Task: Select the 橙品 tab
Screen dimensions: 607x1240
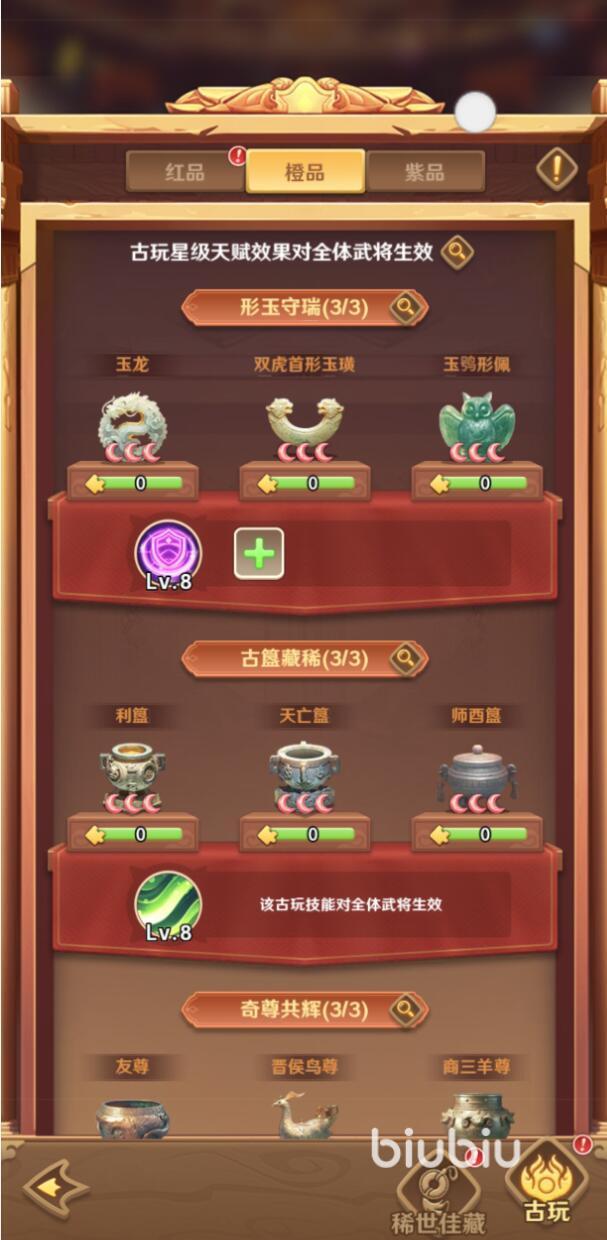Action: click(305, 171)
